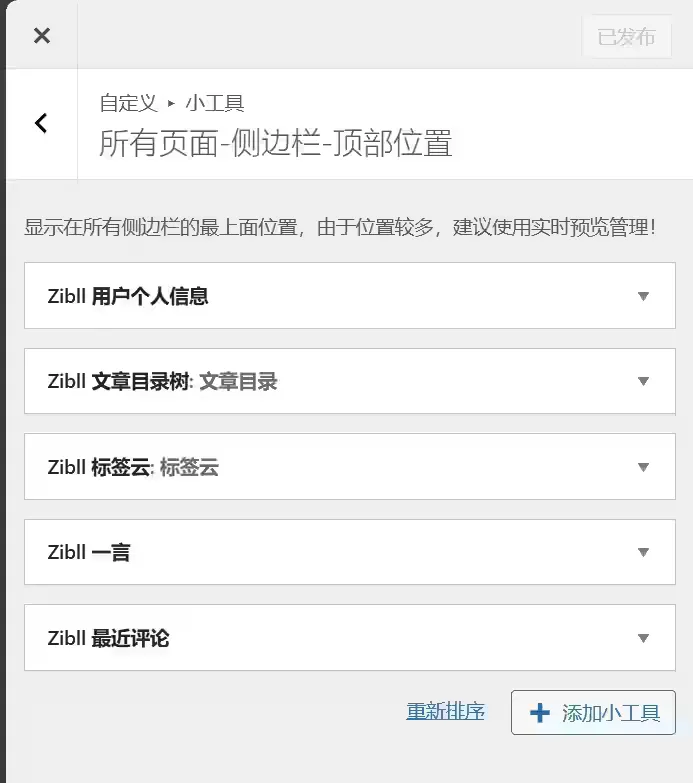Tap the 重新排序 reorder link
The width and height of the screenshot is (693, 783).
(445, 712)
